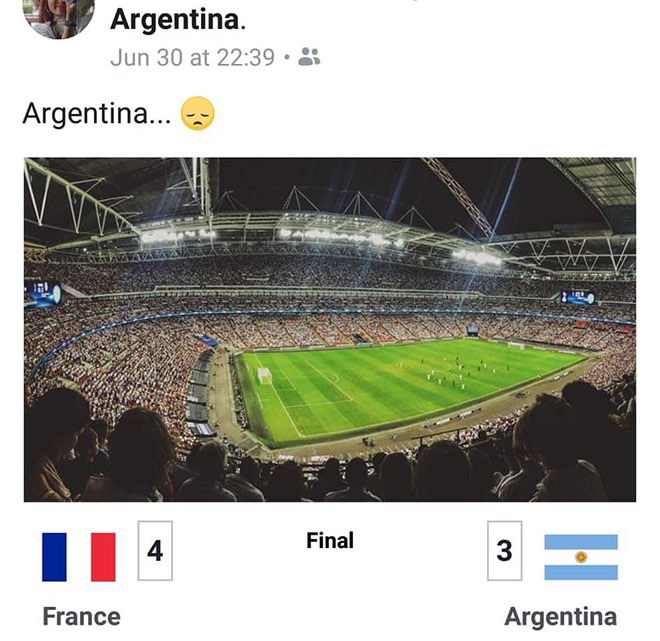Open the audience icon next to the timestamp

coord(310,57)
